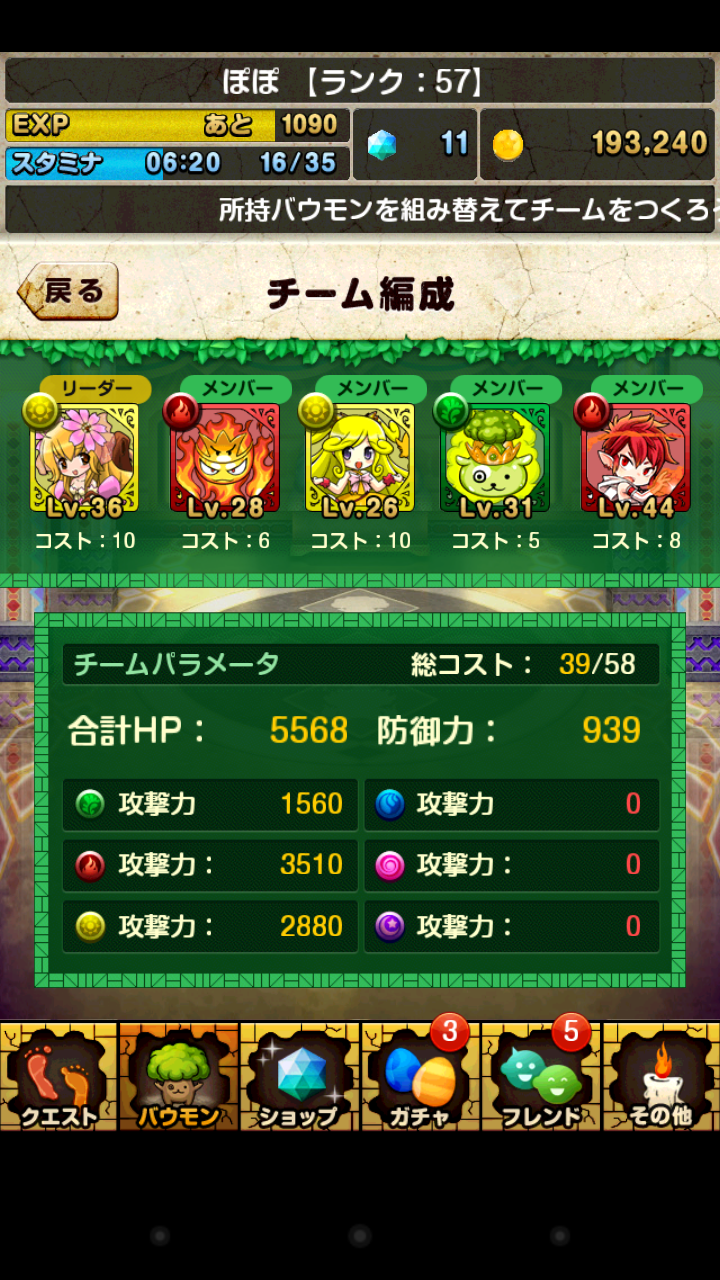This screenshot has width=720, height=1280.
Task: Tap the 戻る back button
Action: pos(68,291)
